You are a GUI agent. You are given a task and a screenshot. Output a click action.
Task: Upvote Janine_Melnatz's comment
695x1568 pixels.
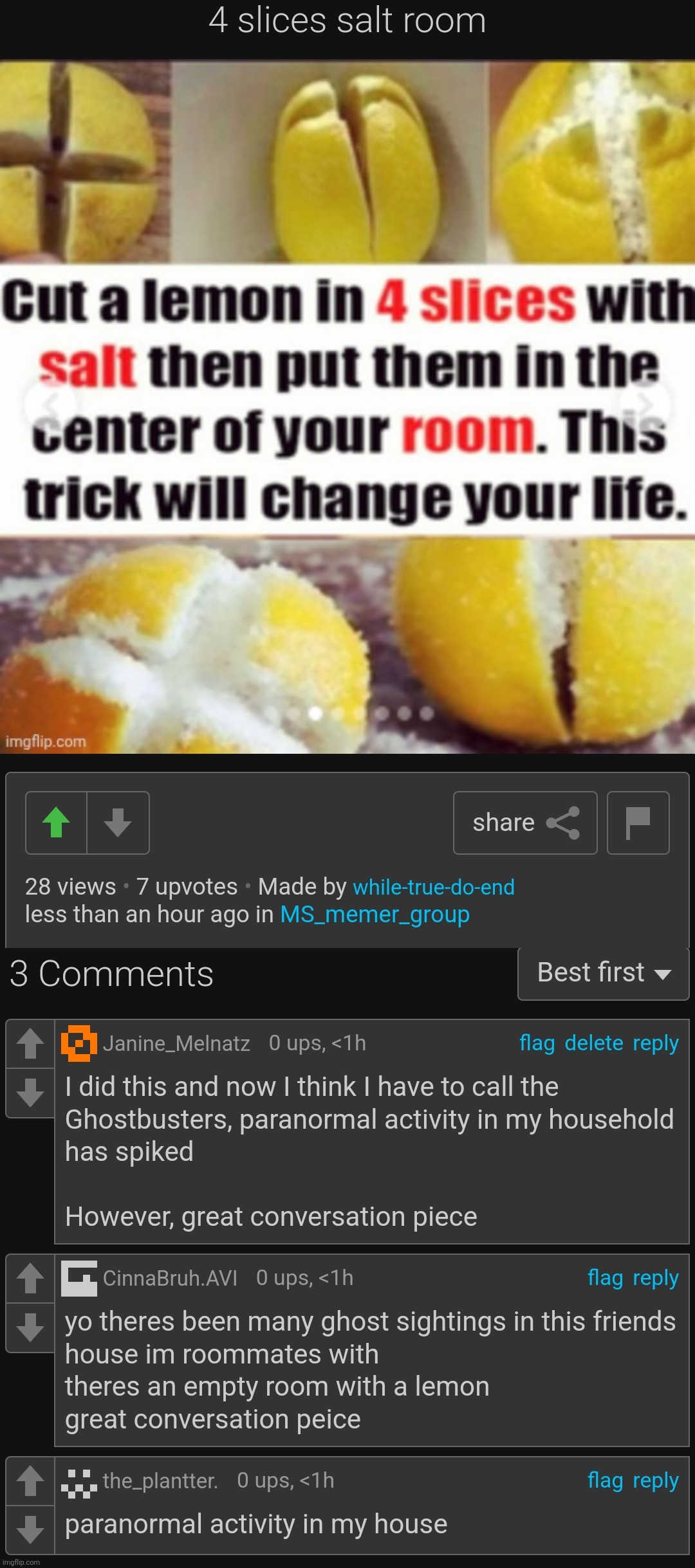coord(30,1043)
